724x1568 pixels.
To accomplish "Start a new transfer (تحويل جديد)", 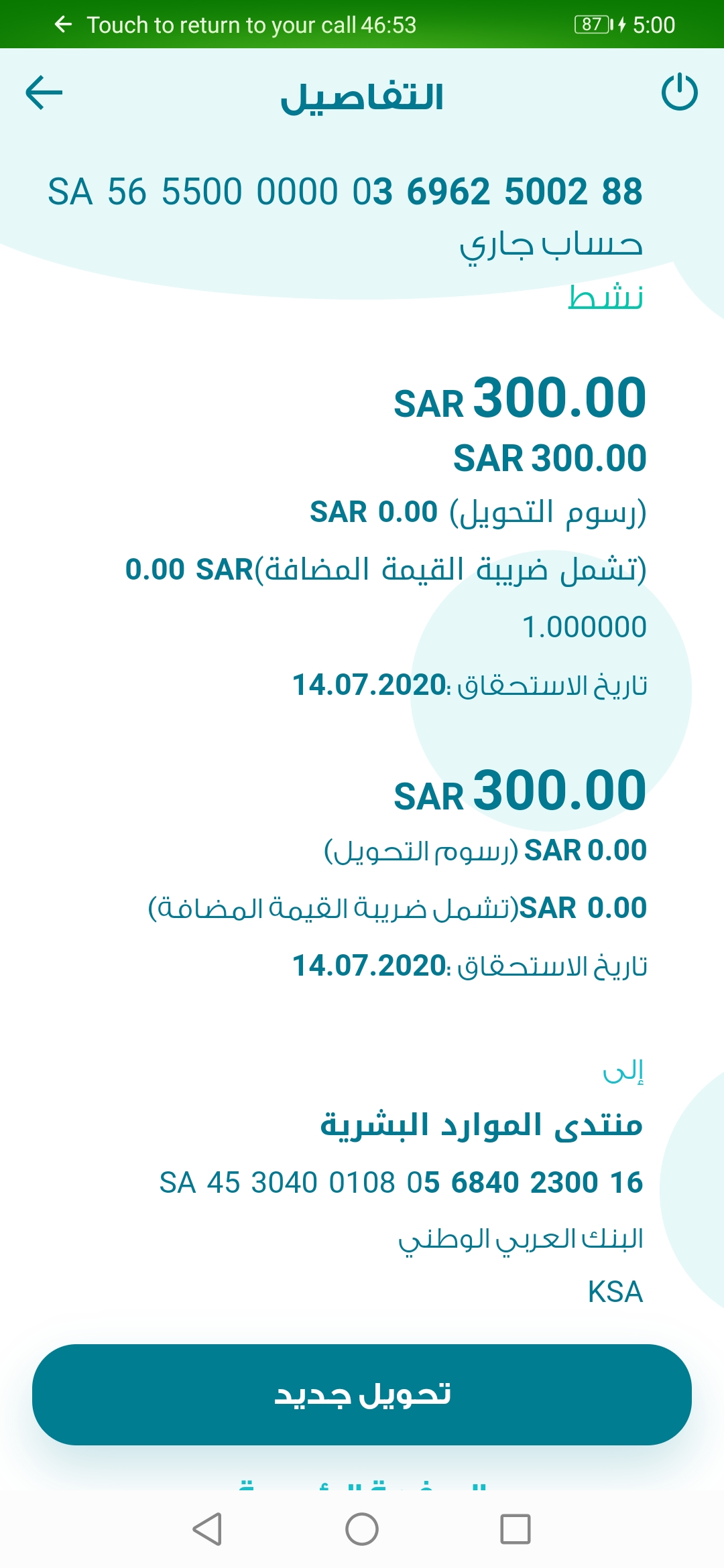I will click(362, 1394).
